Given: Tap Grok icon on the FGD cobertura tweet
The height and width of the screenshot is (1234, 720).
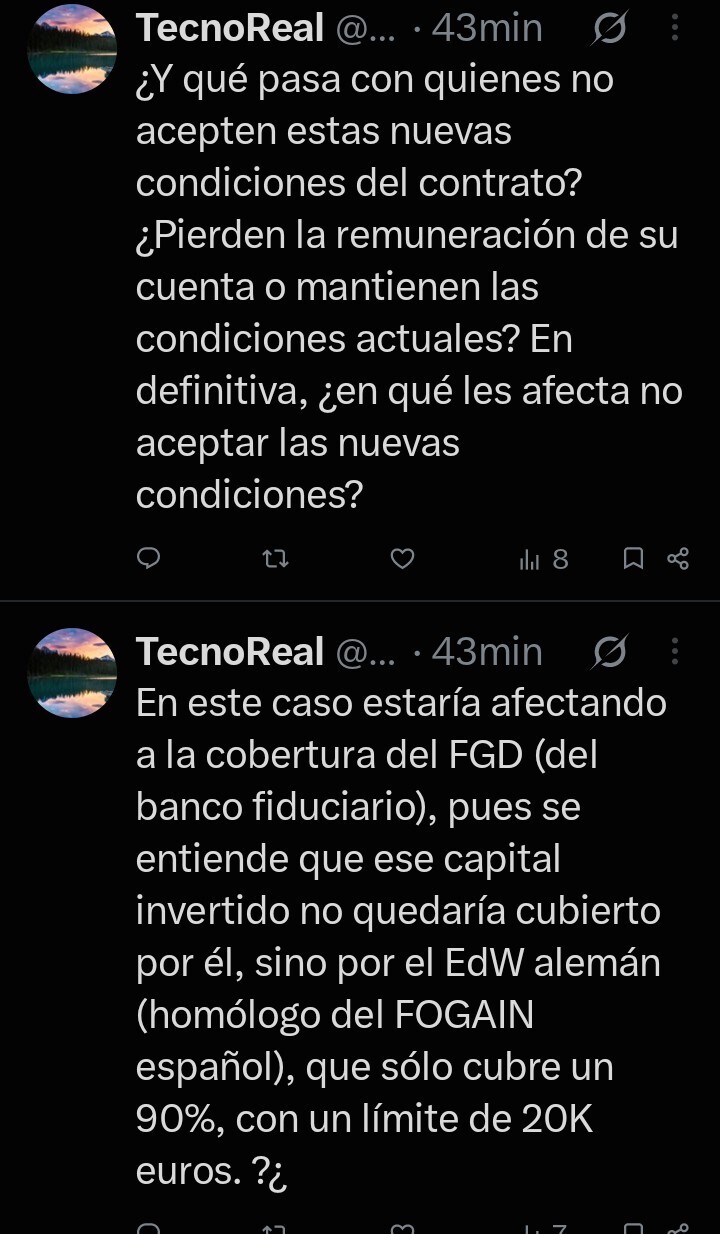Looking at the screenshot, I should pyautogui.click(x=608, y=654).
